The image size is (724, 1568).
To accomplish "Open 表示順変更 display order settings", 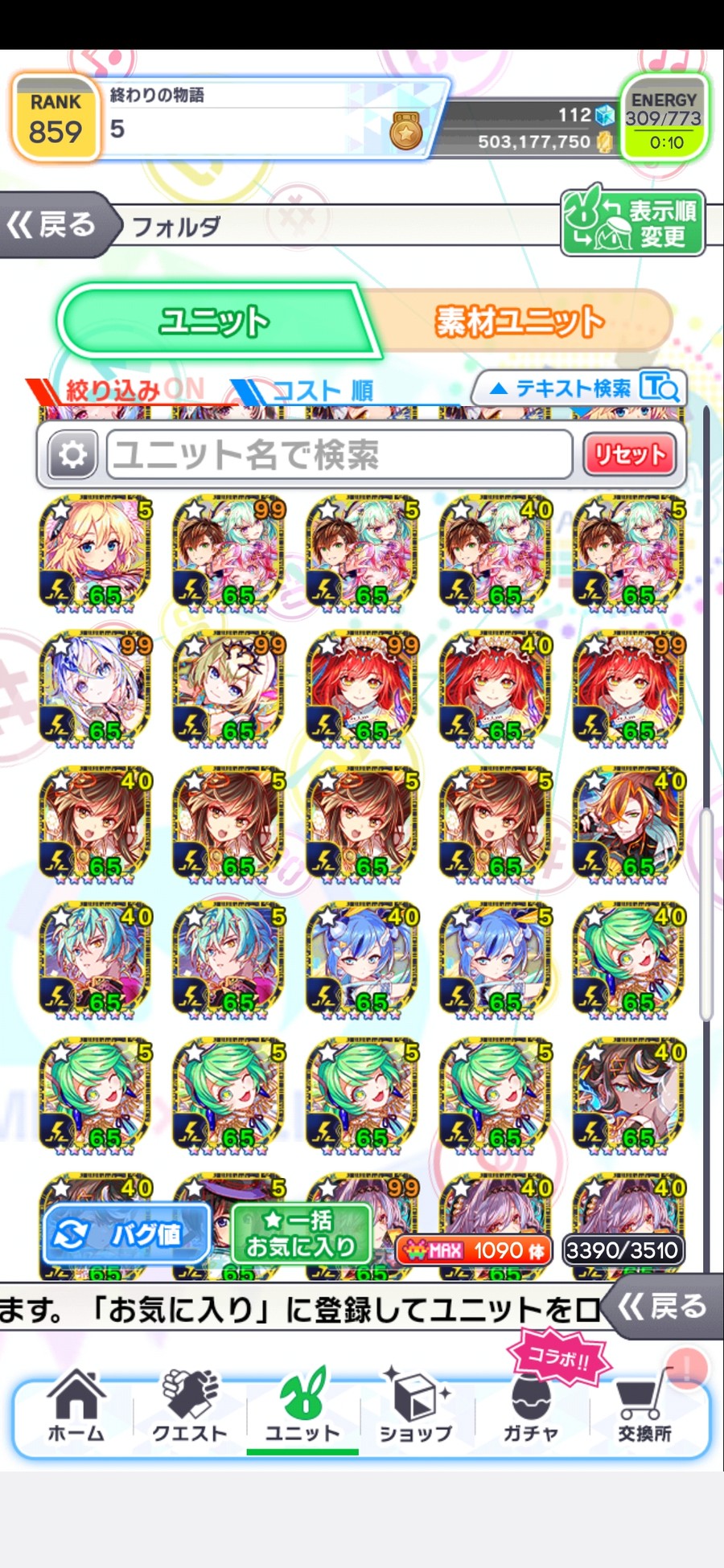I will [632, 223].
